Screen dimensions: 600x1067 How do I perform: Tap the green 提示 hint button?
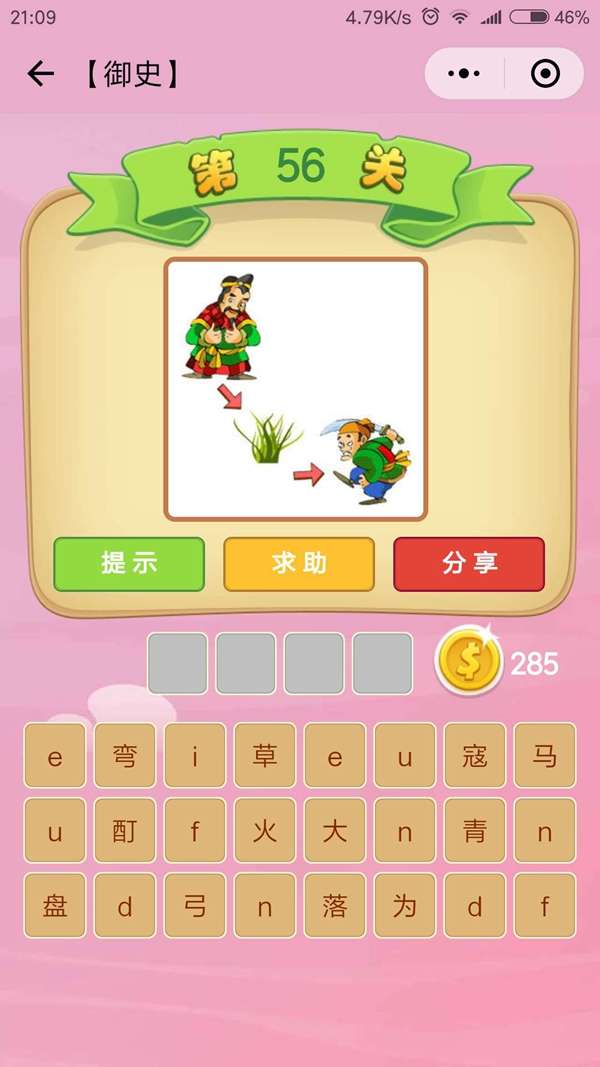pyautogui.click(x=129, y=564)
